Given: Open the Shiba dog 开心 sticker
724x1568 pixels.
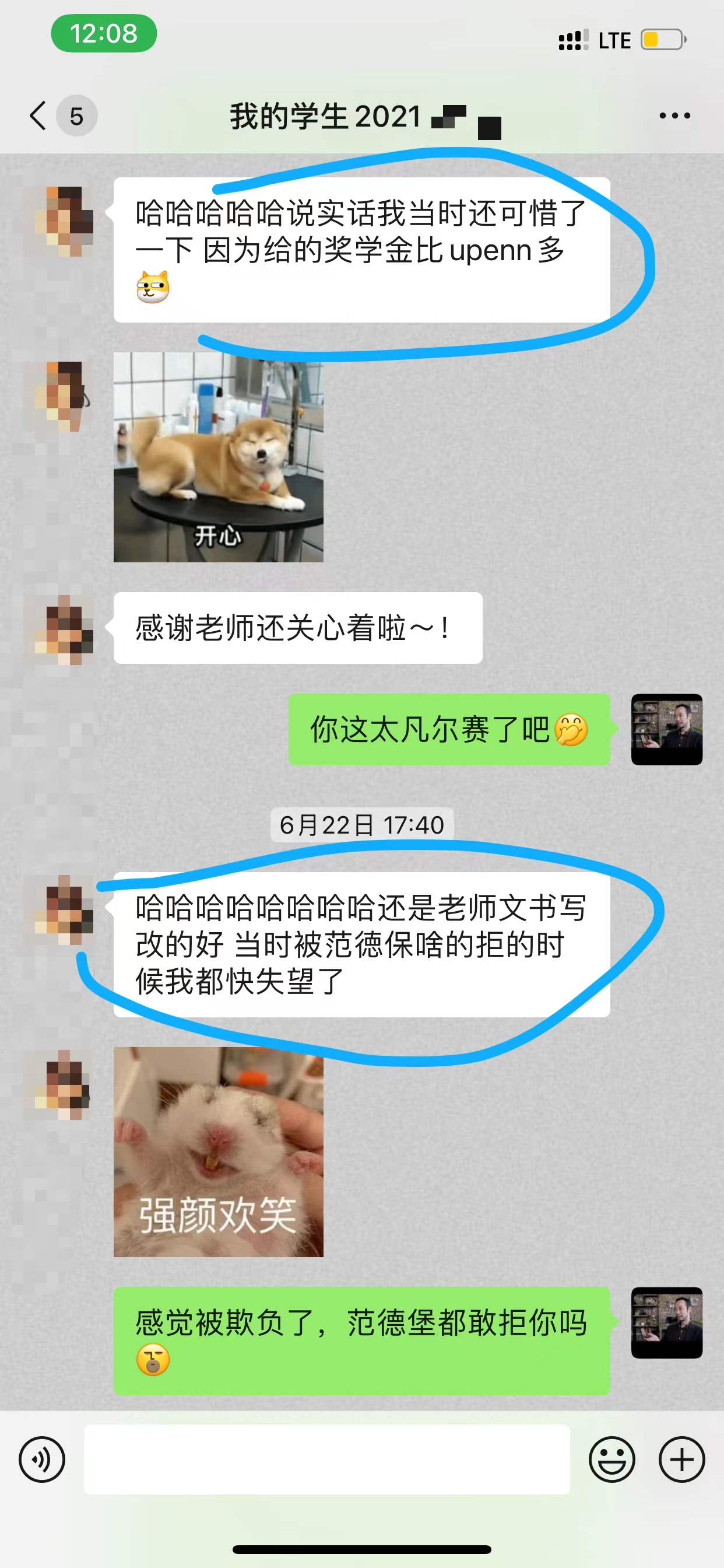Looking at the screenshot, I should pyautogui.click(x=219, y=457).
